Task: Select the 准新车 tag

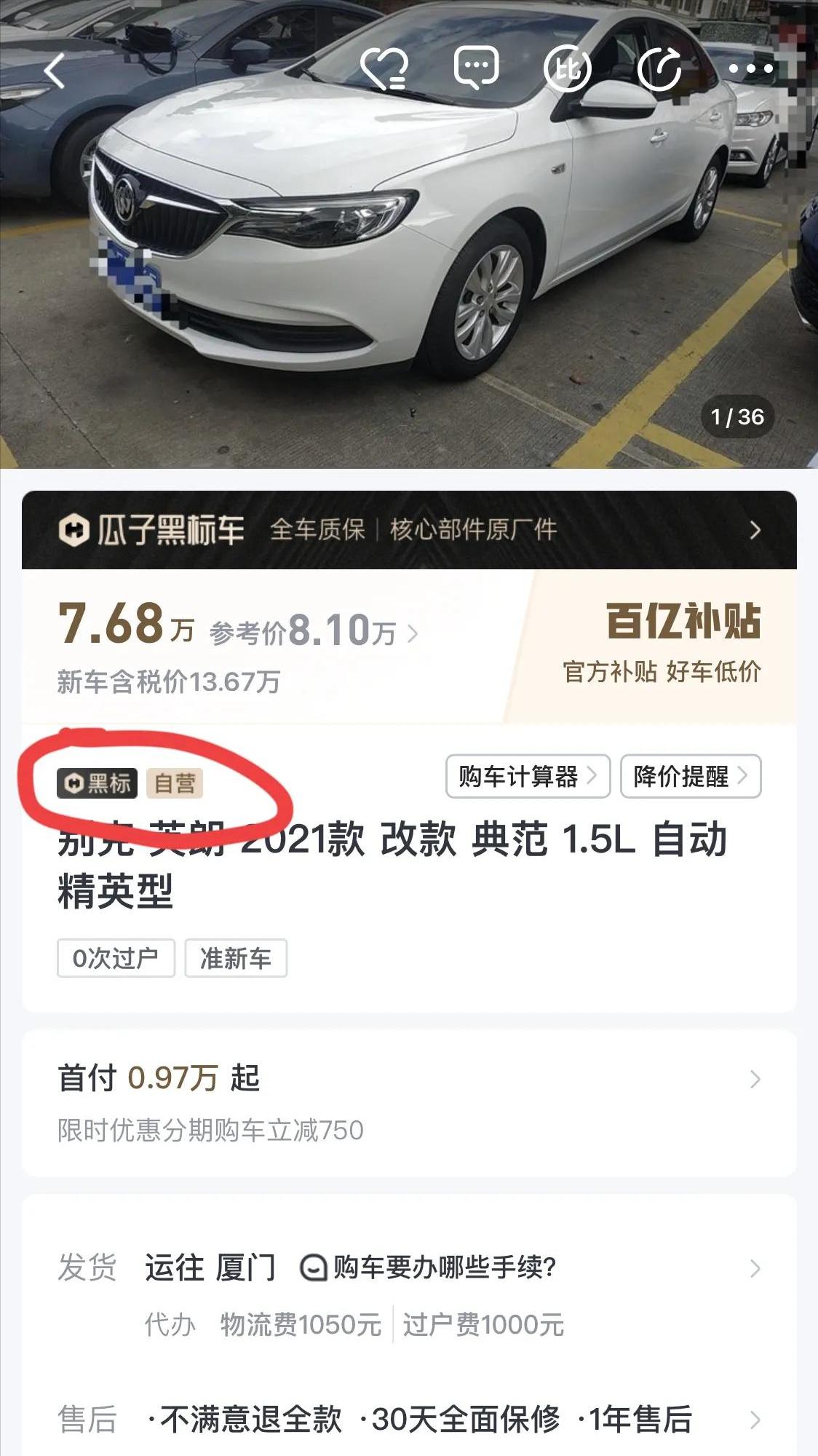Action: click(x=234, y=960)
